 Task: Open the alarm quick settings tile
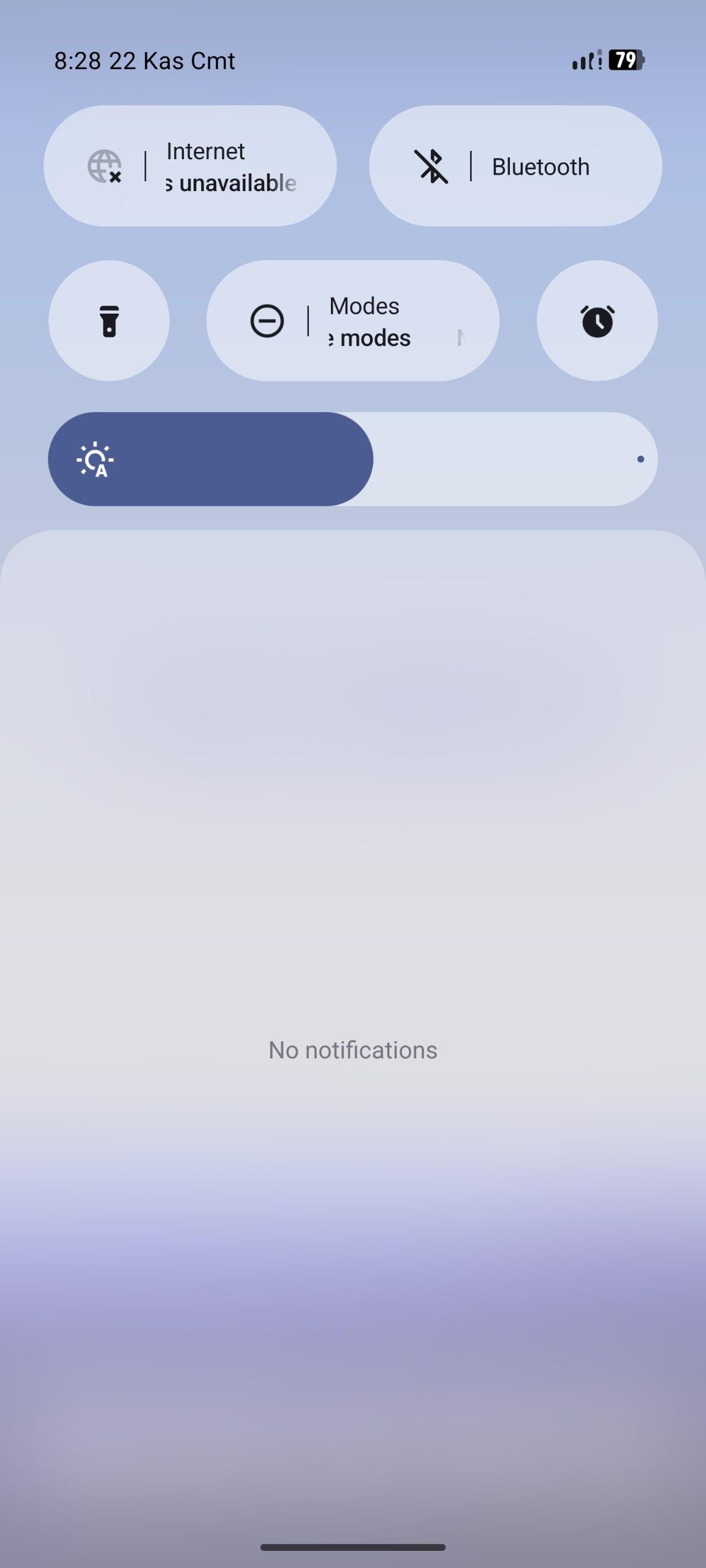(x=597, y=321)
